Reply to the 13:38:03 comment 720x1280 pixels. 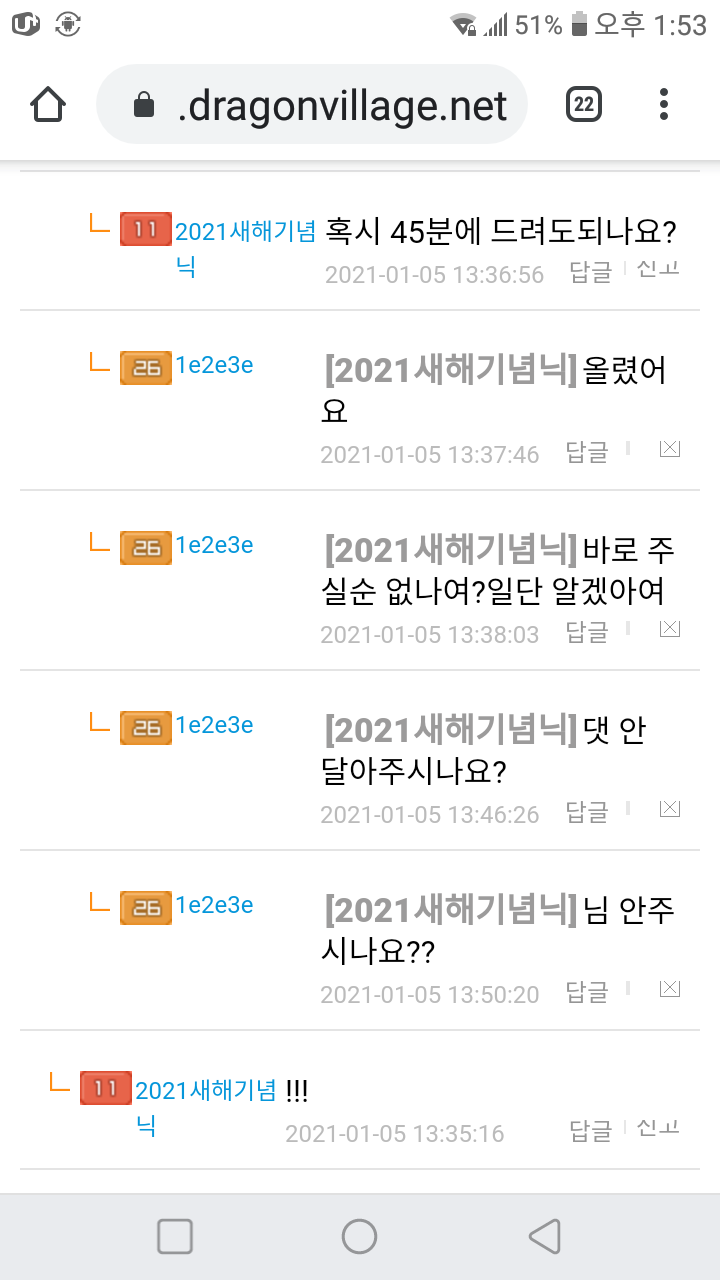pos(587,632)
